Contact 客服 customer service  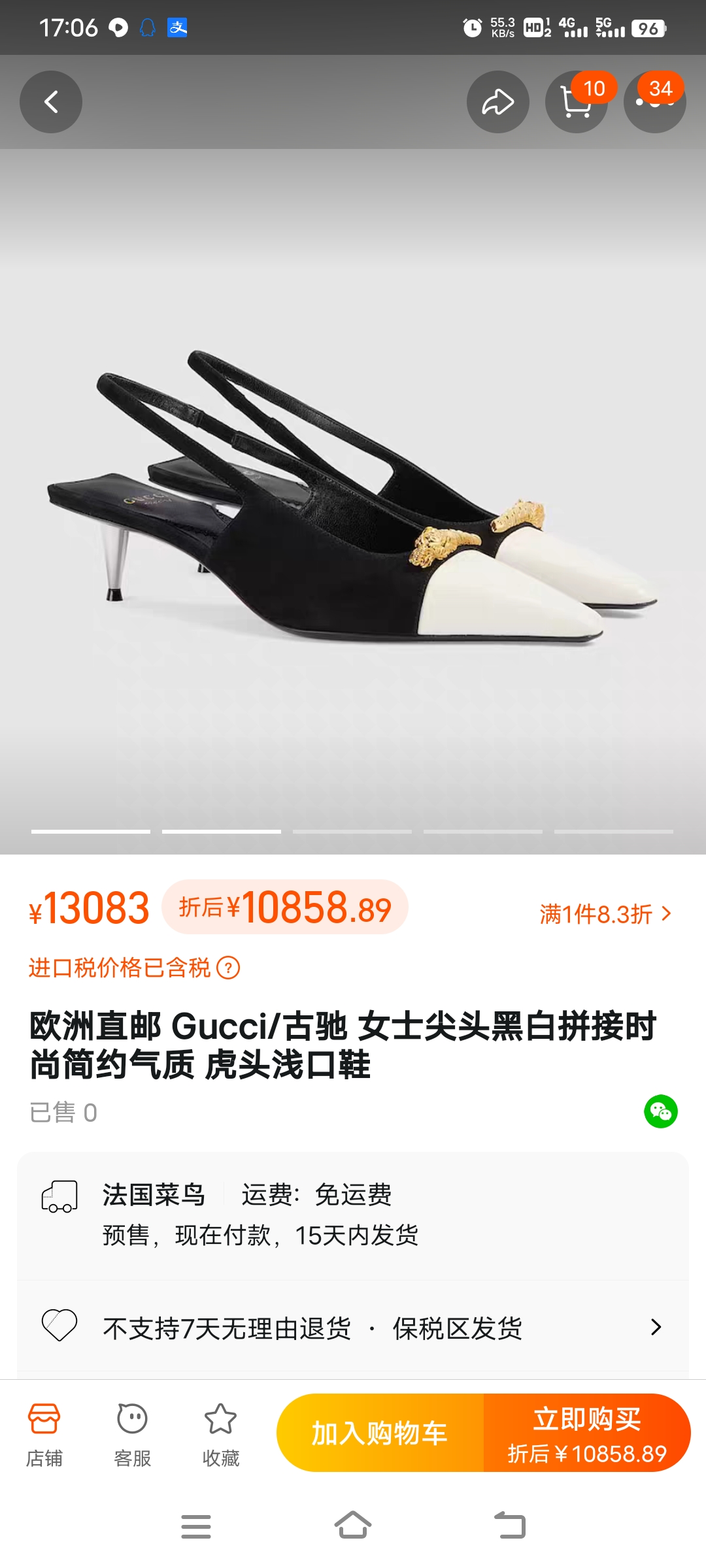pos(133,1435)
